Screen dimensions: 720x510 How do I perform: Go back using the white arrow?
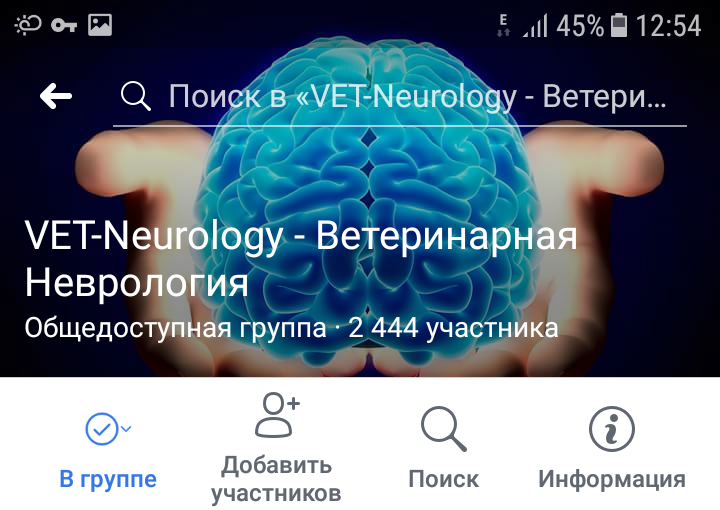(56, 96)
